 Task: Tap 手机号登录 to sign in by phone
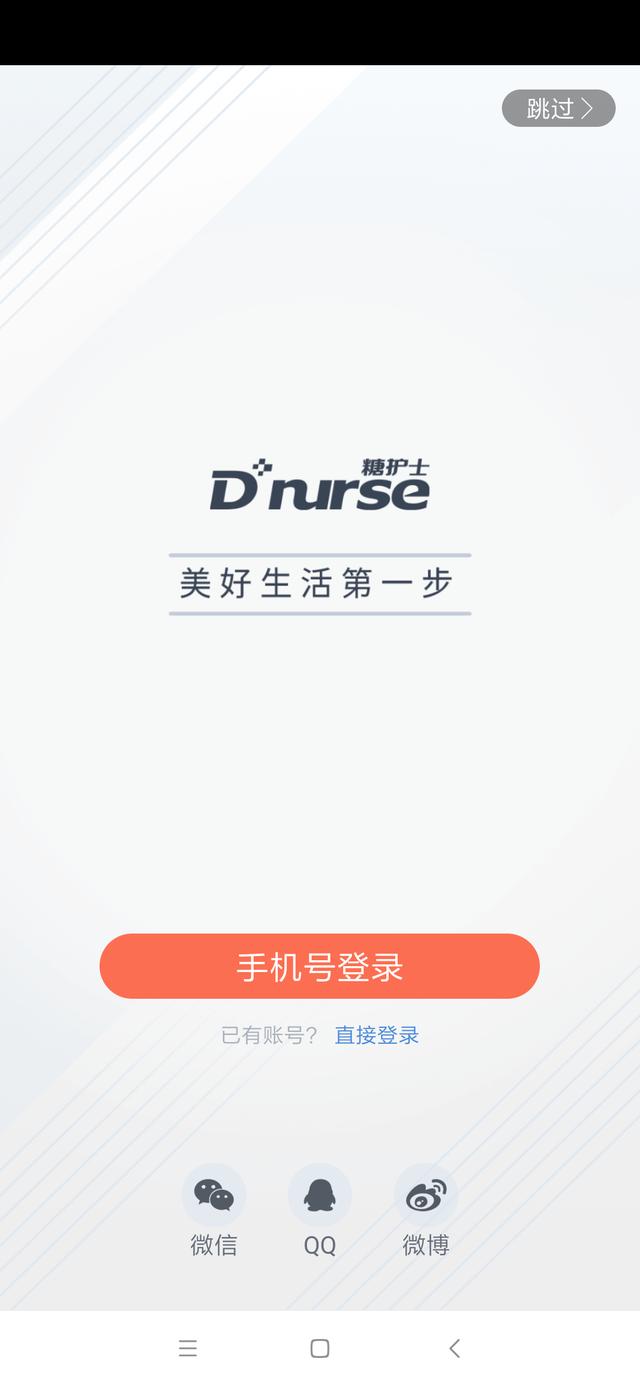point(319,966)
